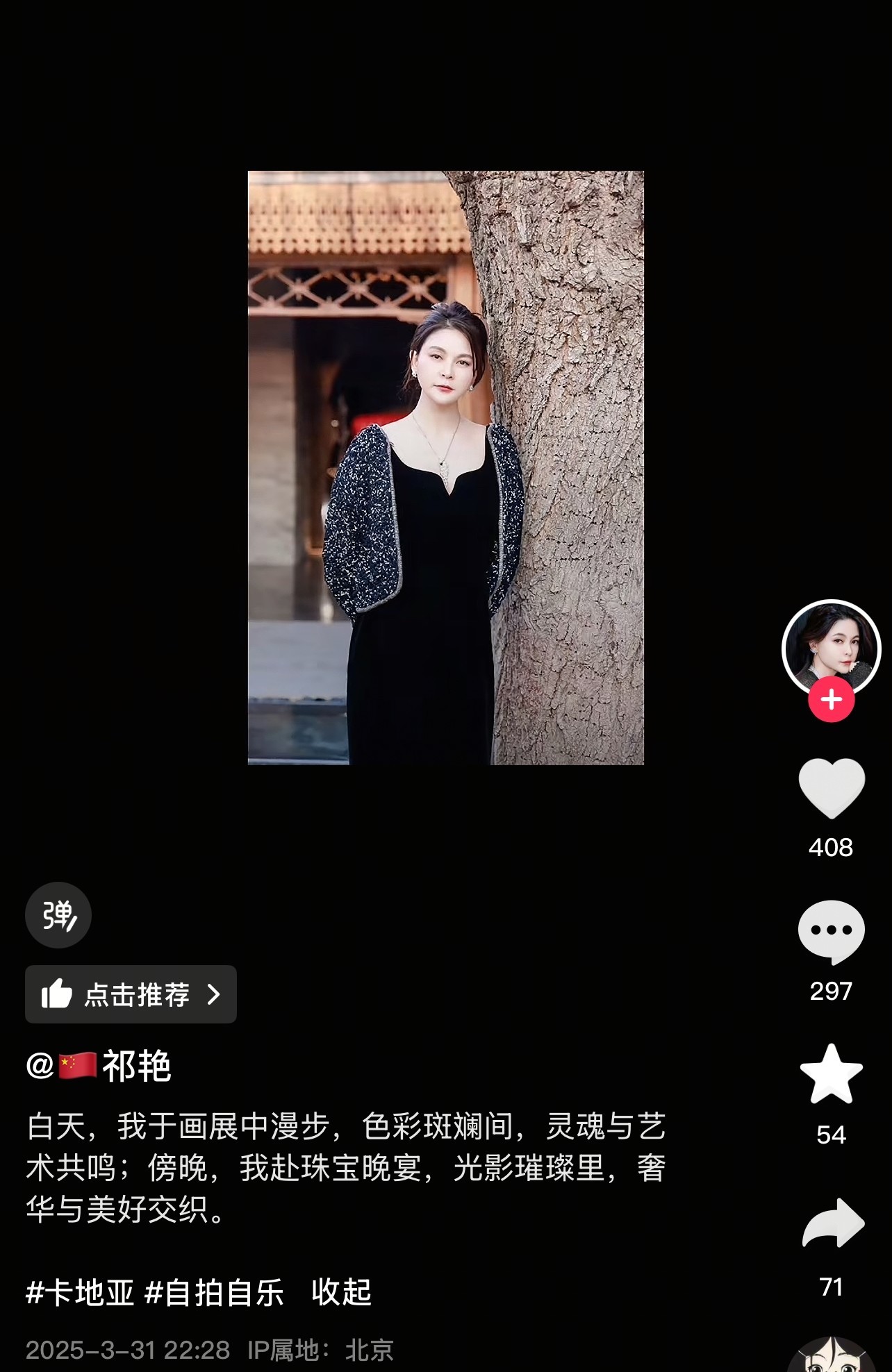Share this post with the arrow icon
The height and width of the screenshot is (1372, 892).
pos(832,1223)
